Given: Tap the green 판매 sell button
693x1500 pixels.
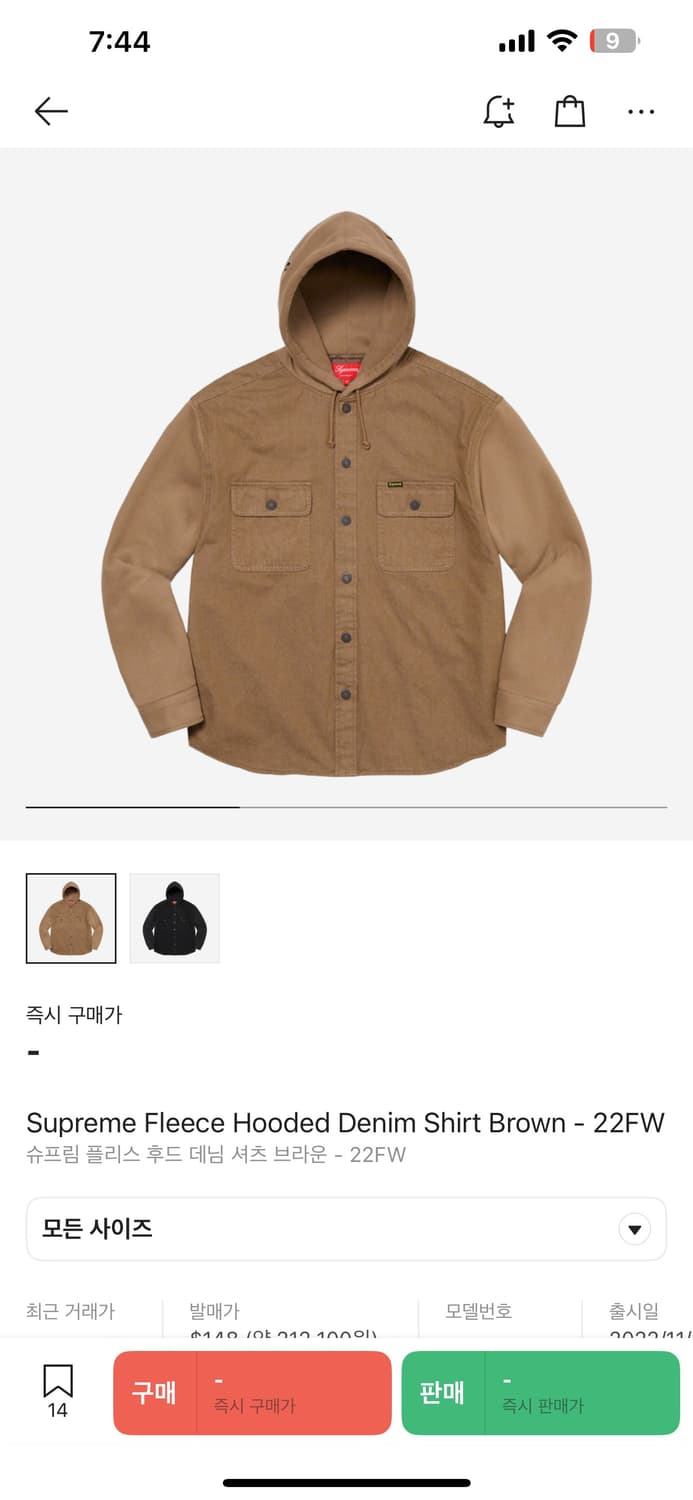Looking at the screenshot, I should [x=541, y=1393].
